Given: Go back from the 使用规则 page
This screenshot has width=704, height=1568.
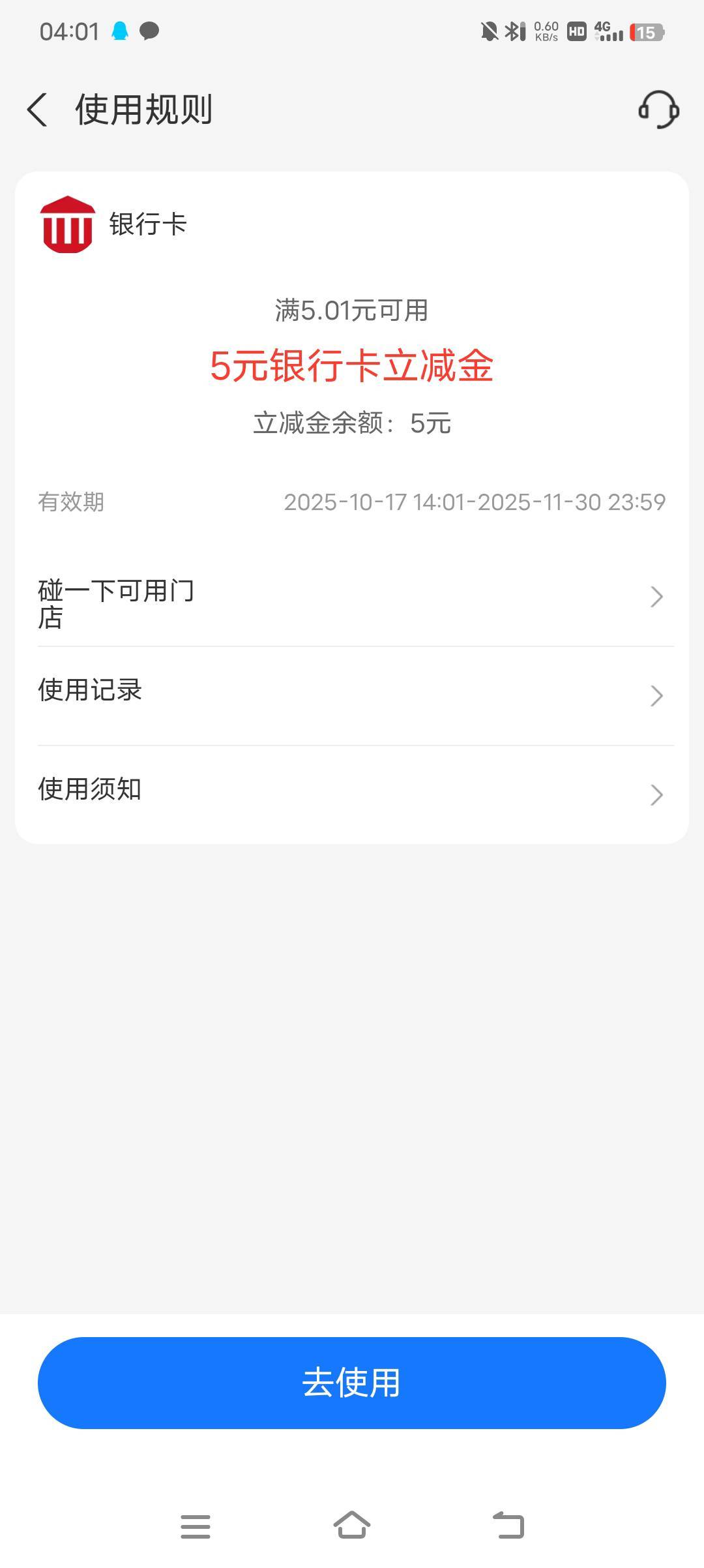Looking at the screenshot, I should pyautogui.click(x=37, y=109).
